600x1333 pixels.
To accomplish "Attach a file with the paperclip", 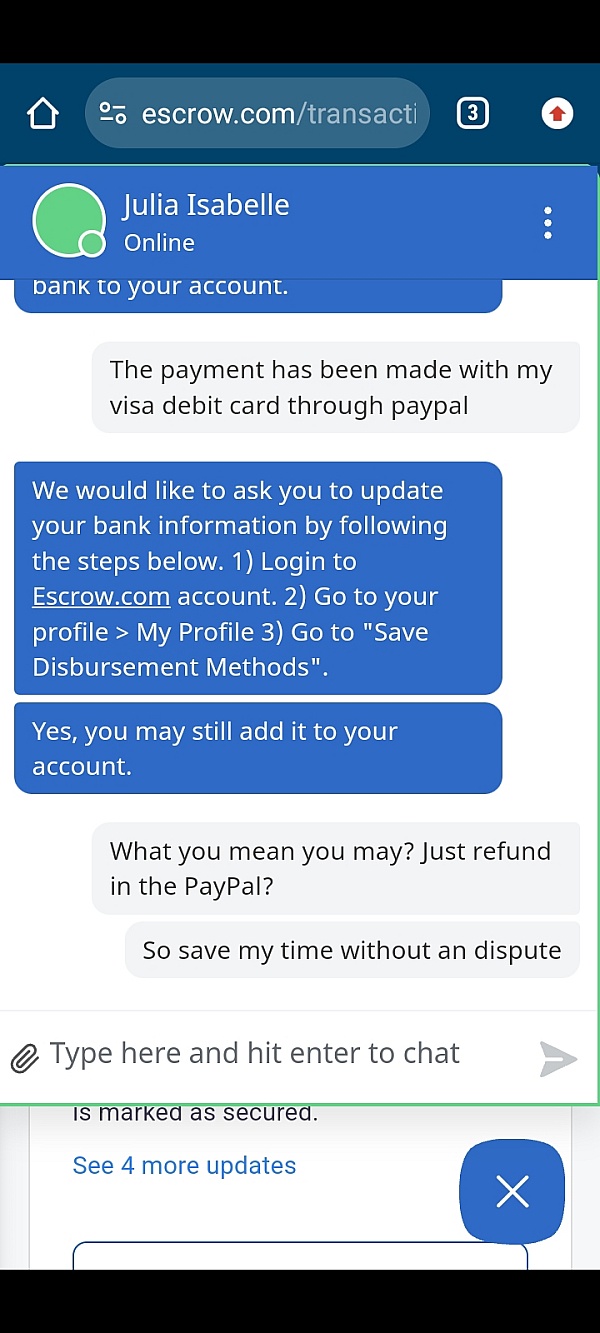I will (x=24, y=1058).
